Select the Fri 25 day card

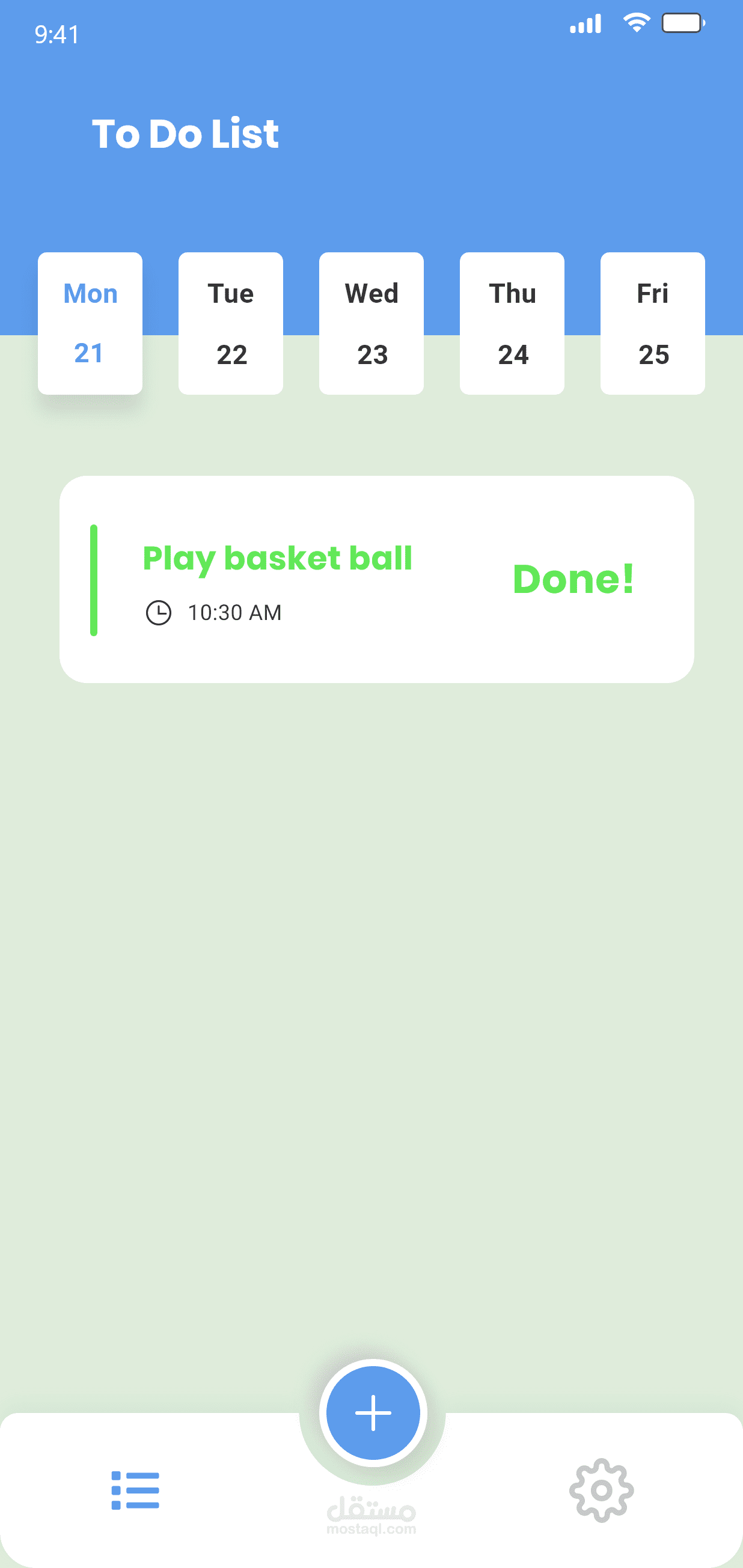click(x=652, y=323)
